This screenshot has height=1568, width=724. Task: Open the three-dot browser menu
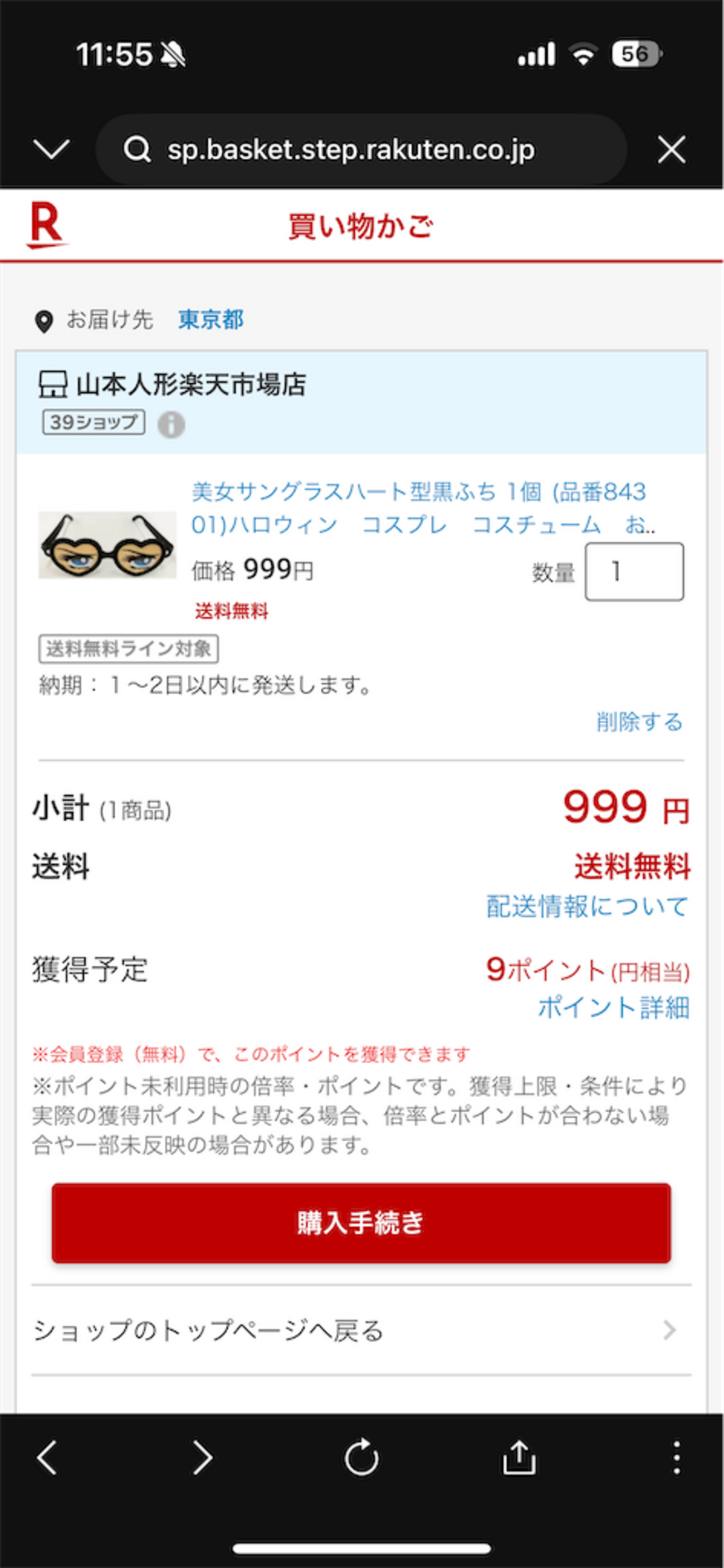coord(677,1458)
